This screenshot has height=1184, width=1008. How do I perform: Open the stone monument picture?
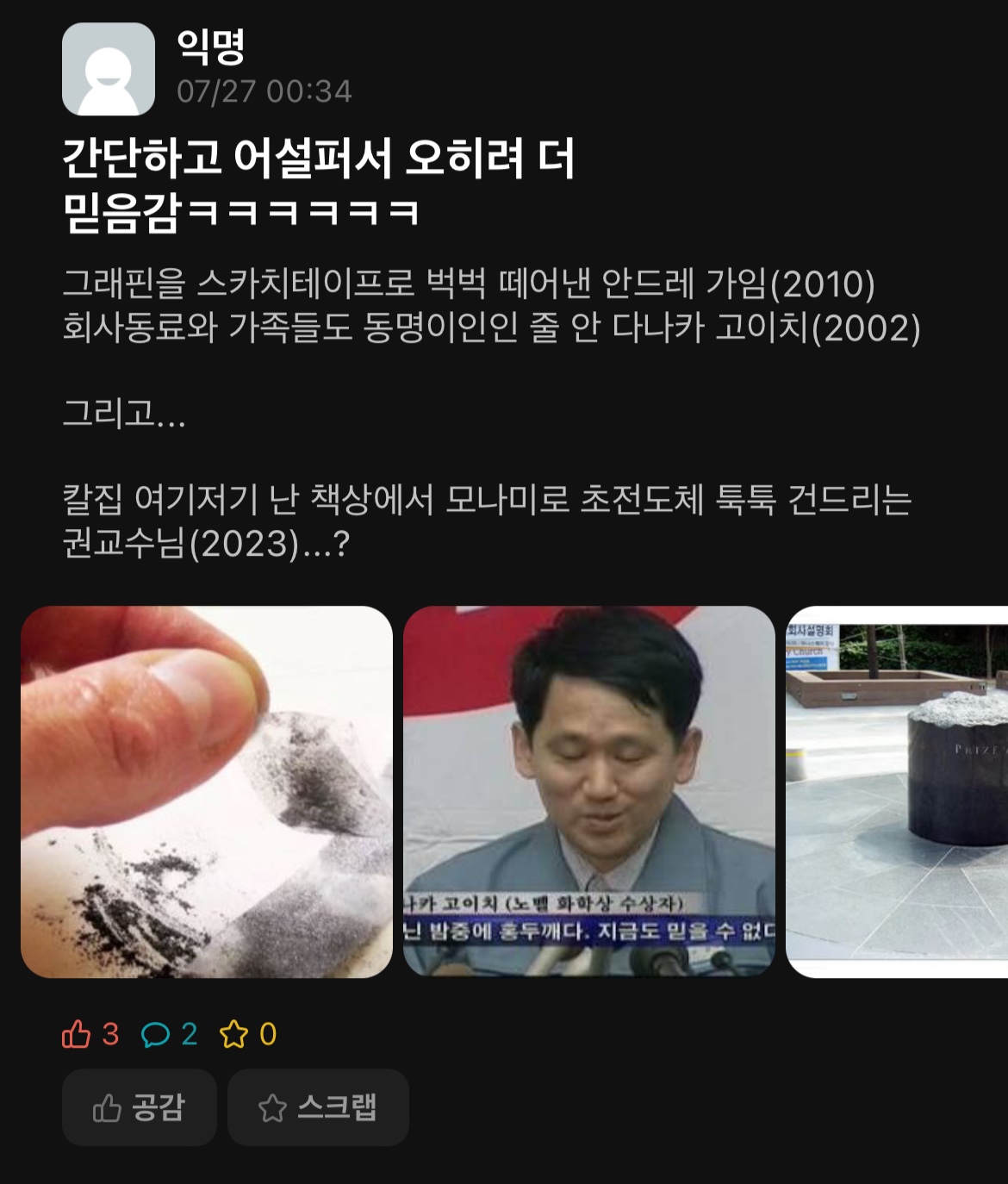pyautogui.click(x=897, y=792)
